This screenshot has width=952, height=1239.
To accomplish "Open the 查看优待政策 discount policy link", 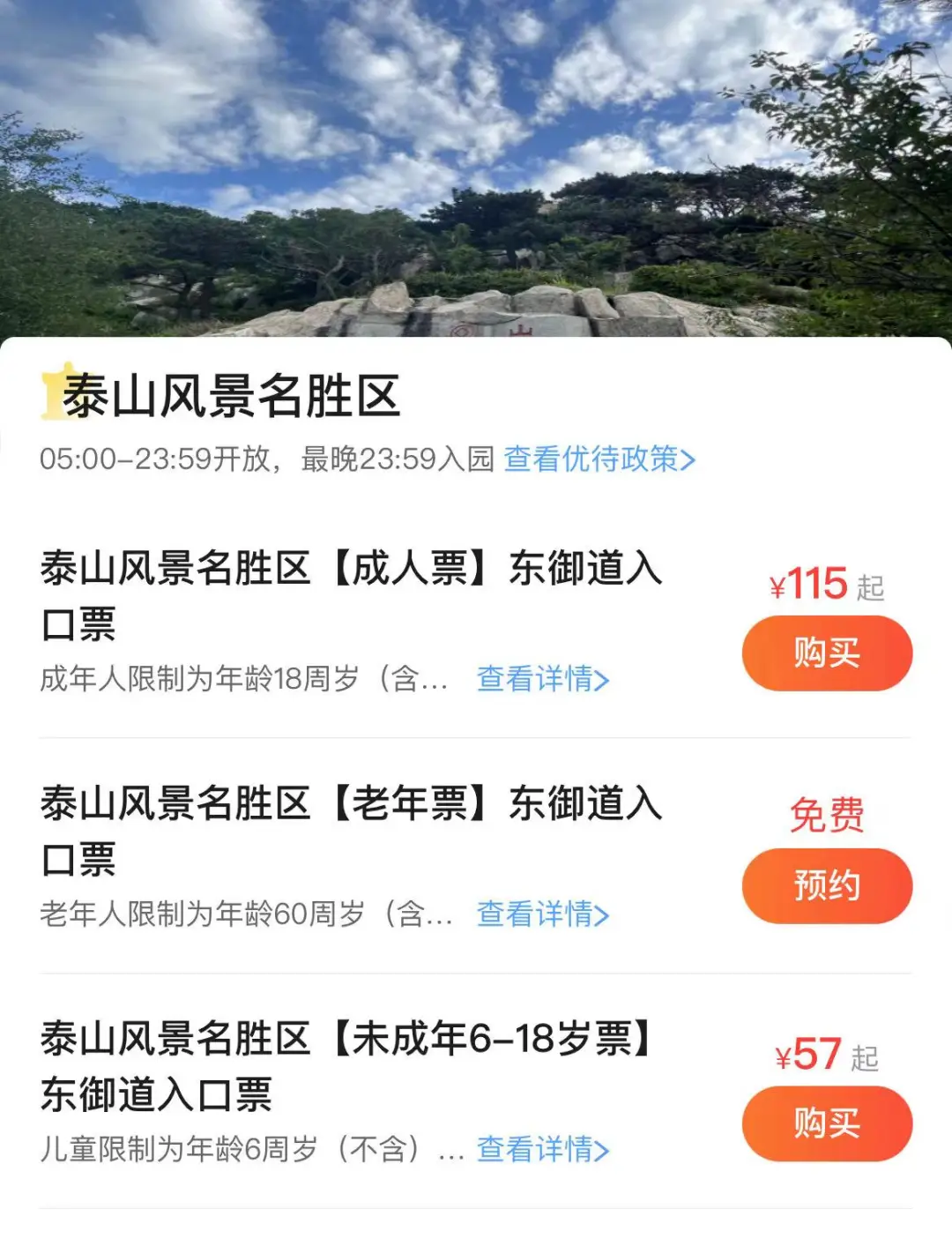I will (599, 459).
